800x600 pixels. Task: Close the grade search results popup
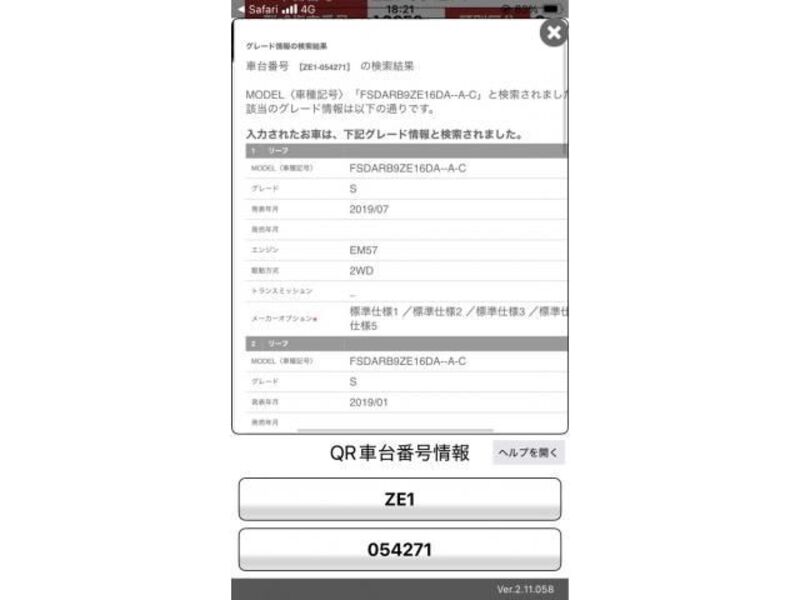[553, 33]
